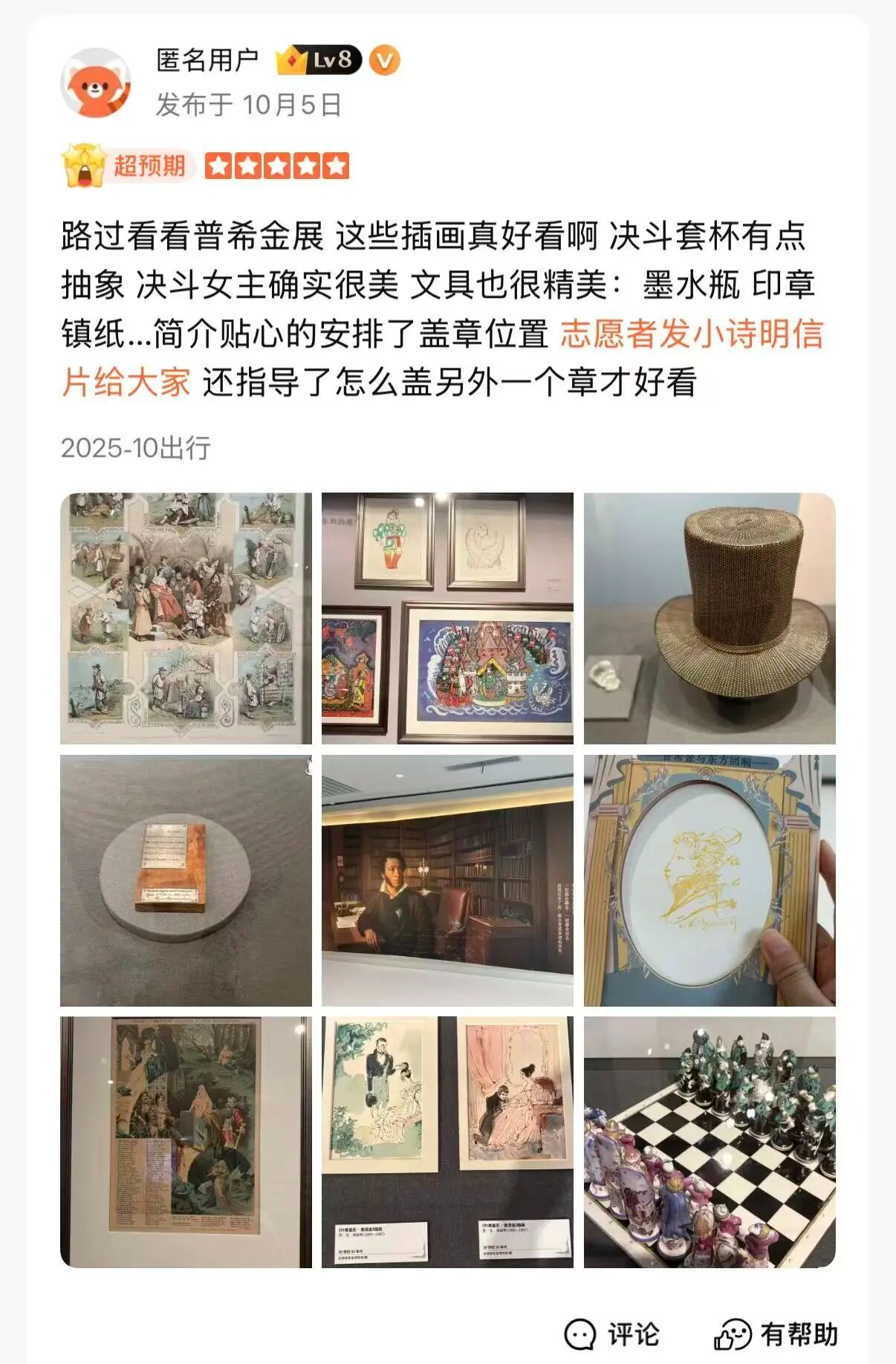Comment on this review
Screen dimensions: 896x1364
click(612, 1334)
